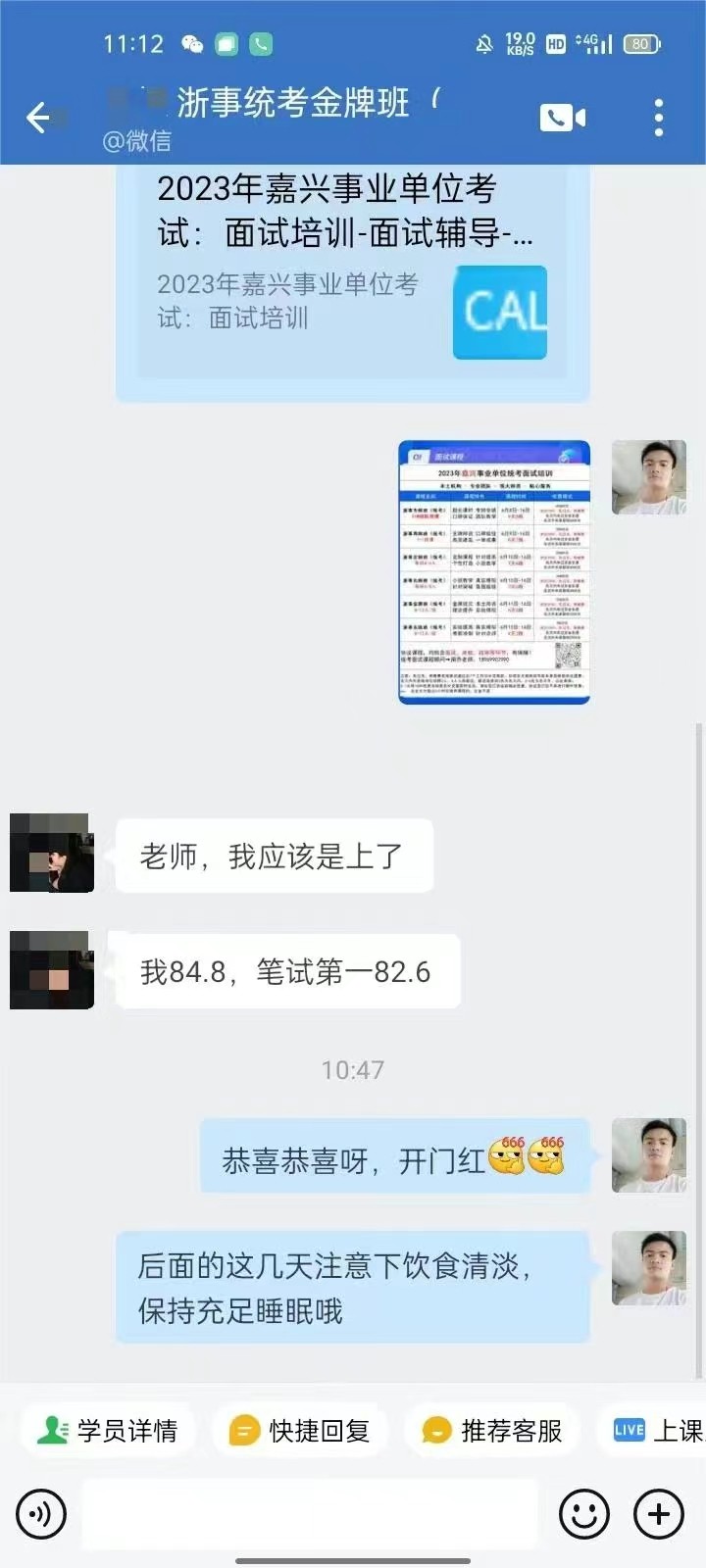The width and height of the screenshot is (706, 1568).
Task: Select 推荐客服 option
Action: pos(492,1431)
